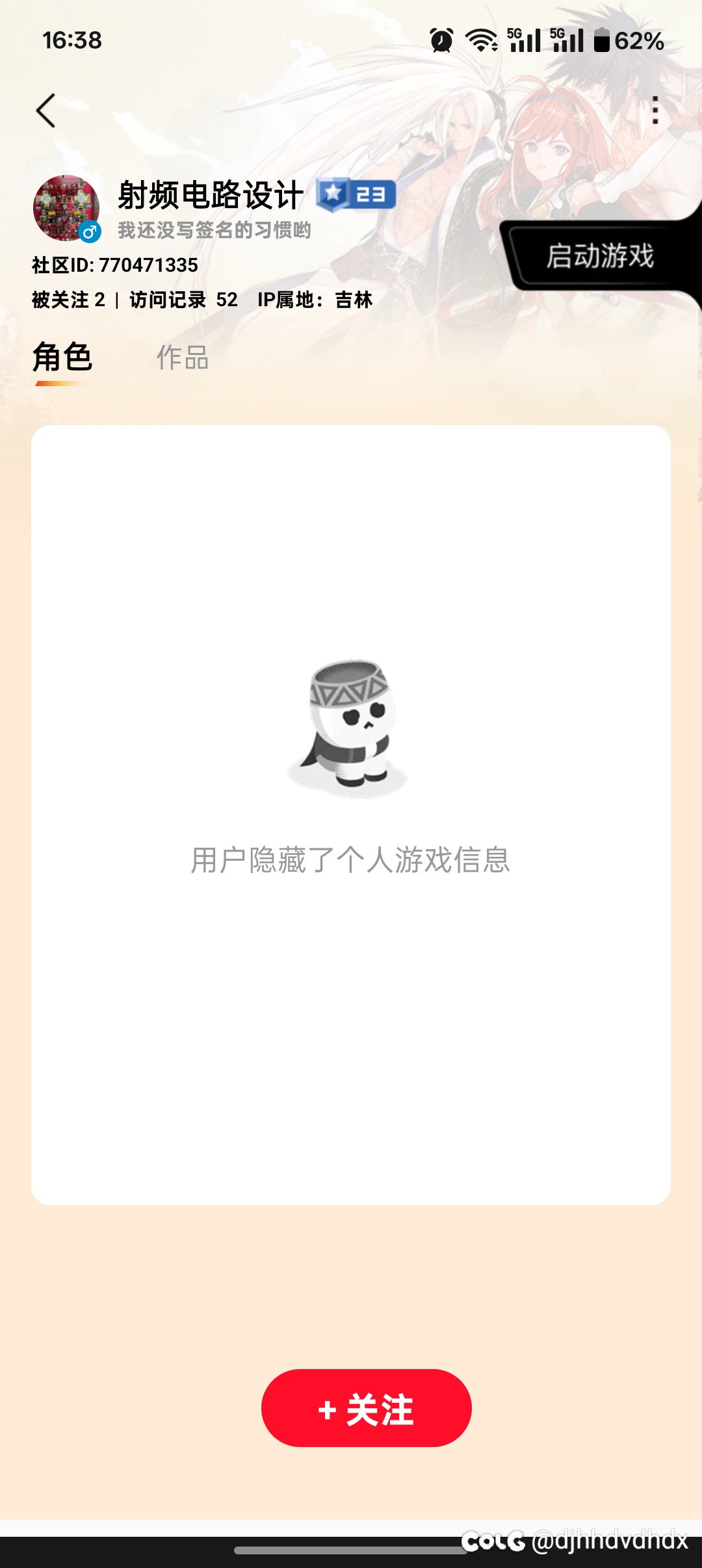Select the 角色 tab

[62, 357]
